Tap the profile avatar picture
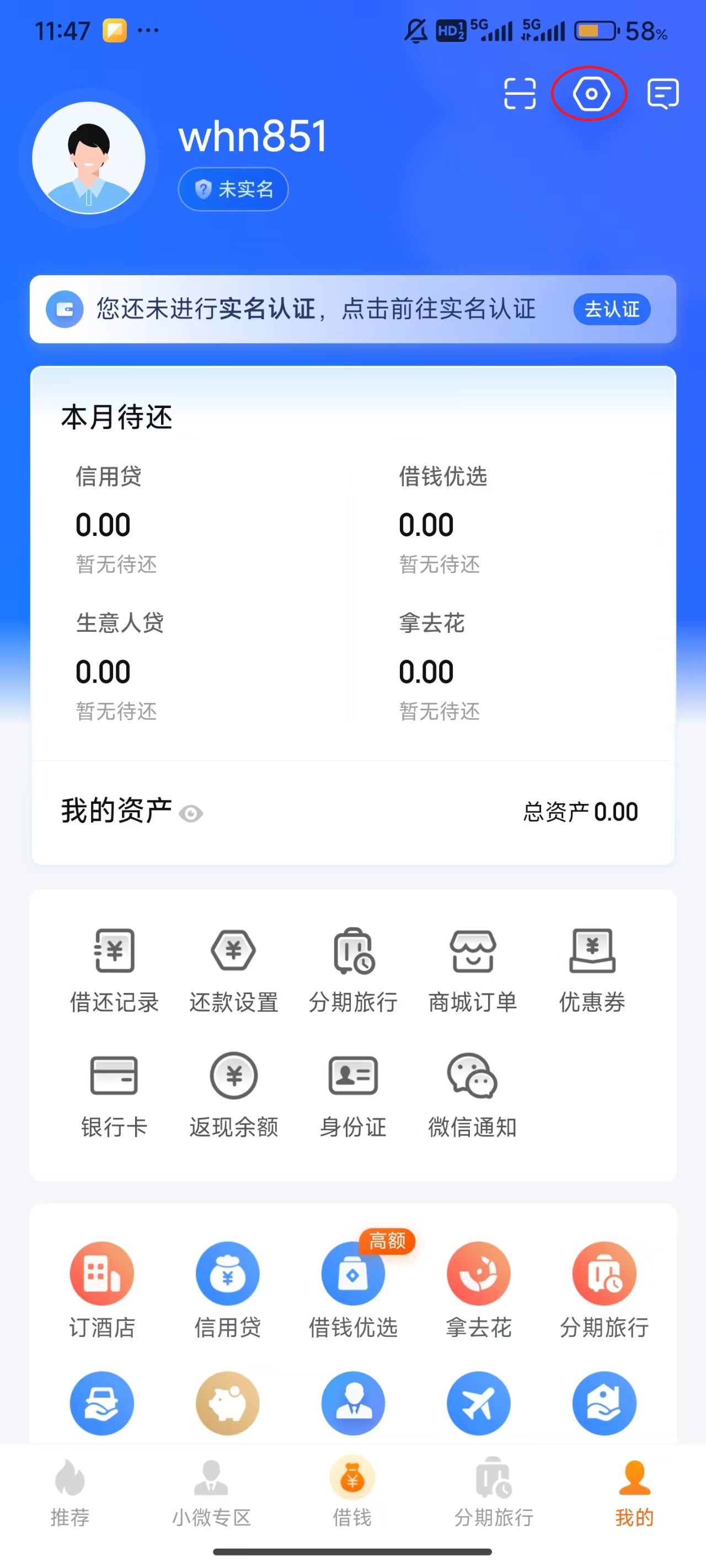 click(x=89, y=158)
